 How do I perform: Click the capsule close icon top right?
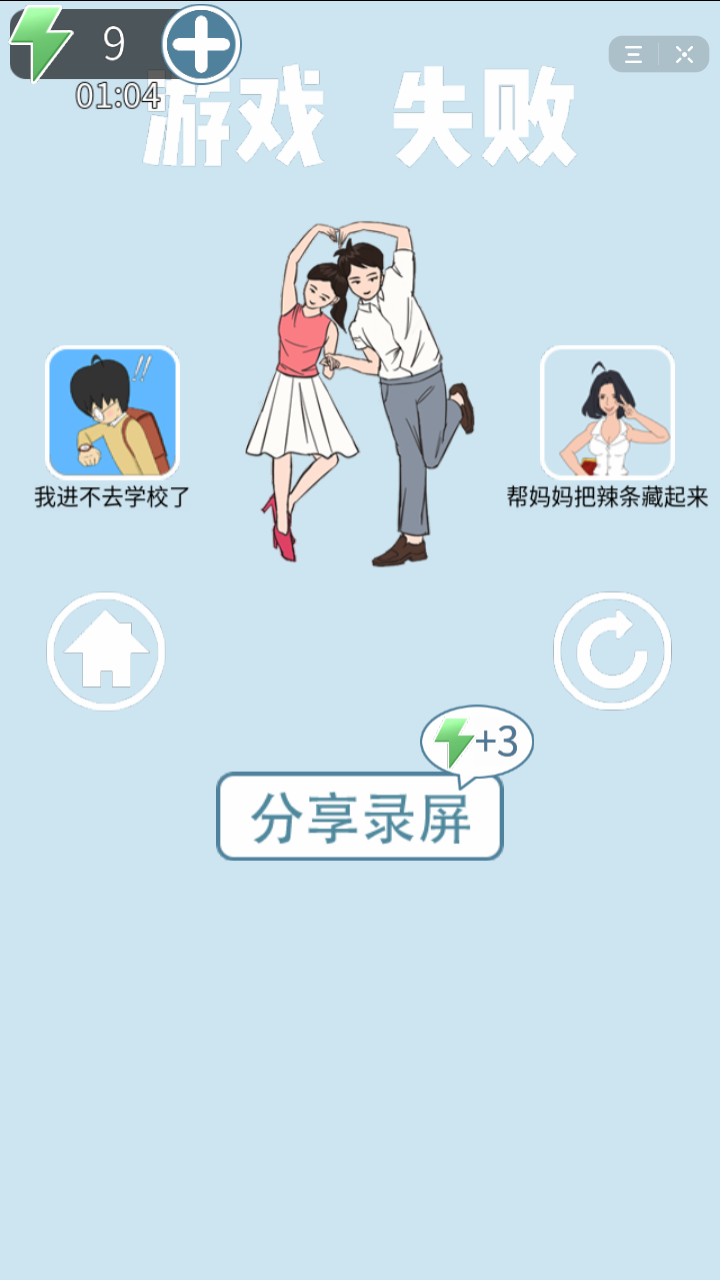click(684, 55)
